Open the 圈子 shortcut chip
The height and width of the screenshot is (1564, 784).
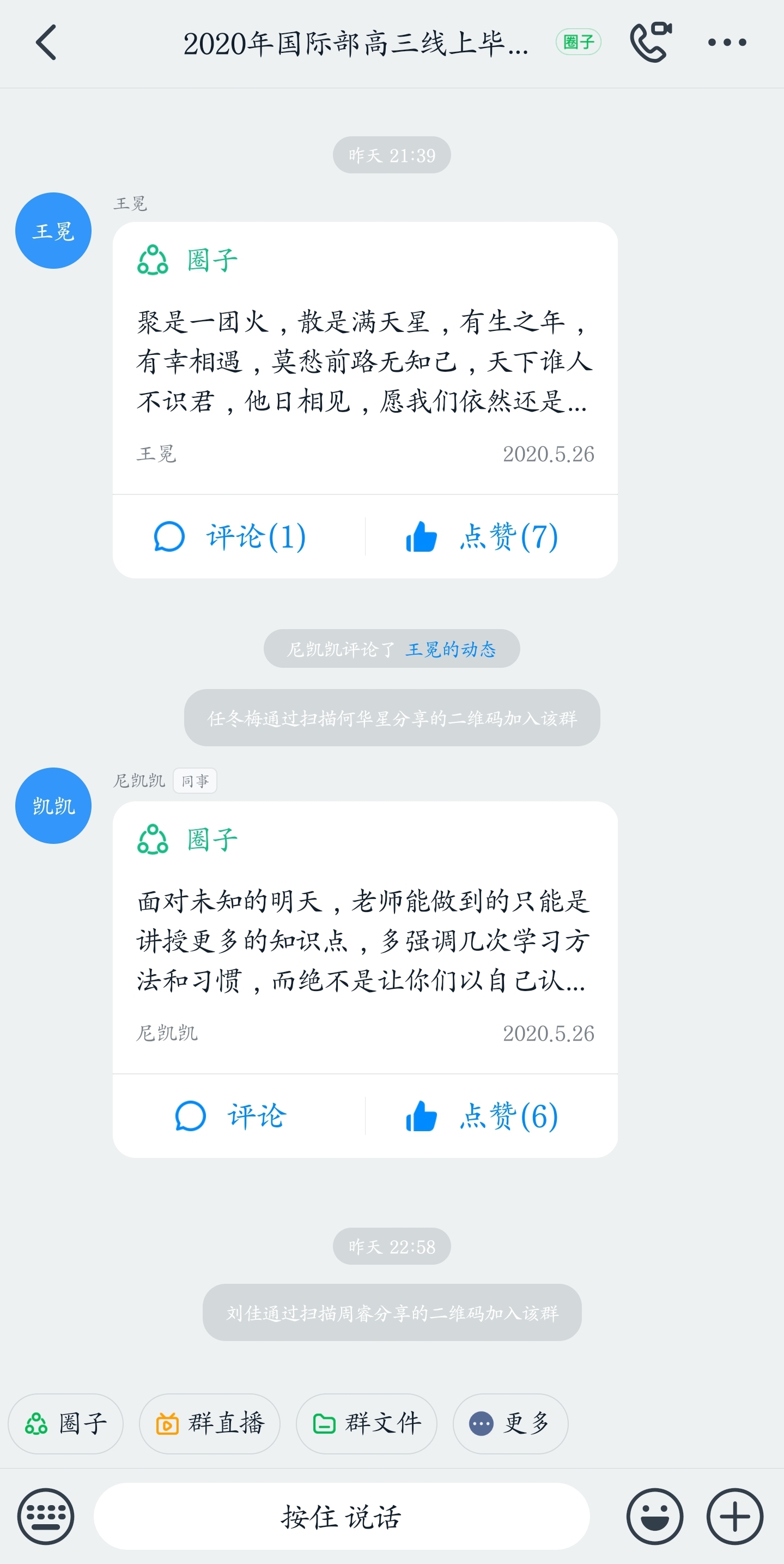tap(65, 1423)
